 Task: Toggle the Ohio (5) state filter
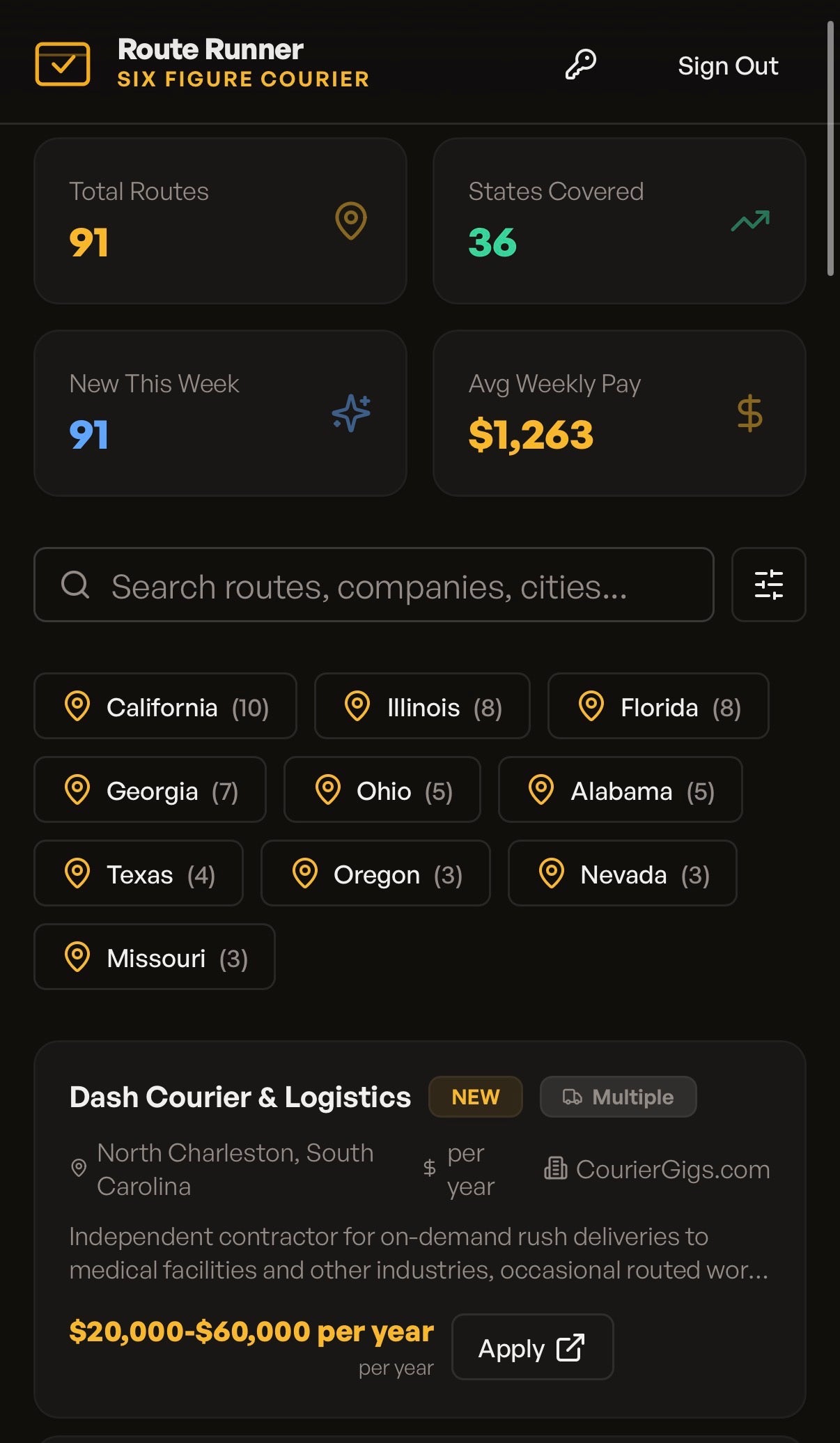pos(382,790)
